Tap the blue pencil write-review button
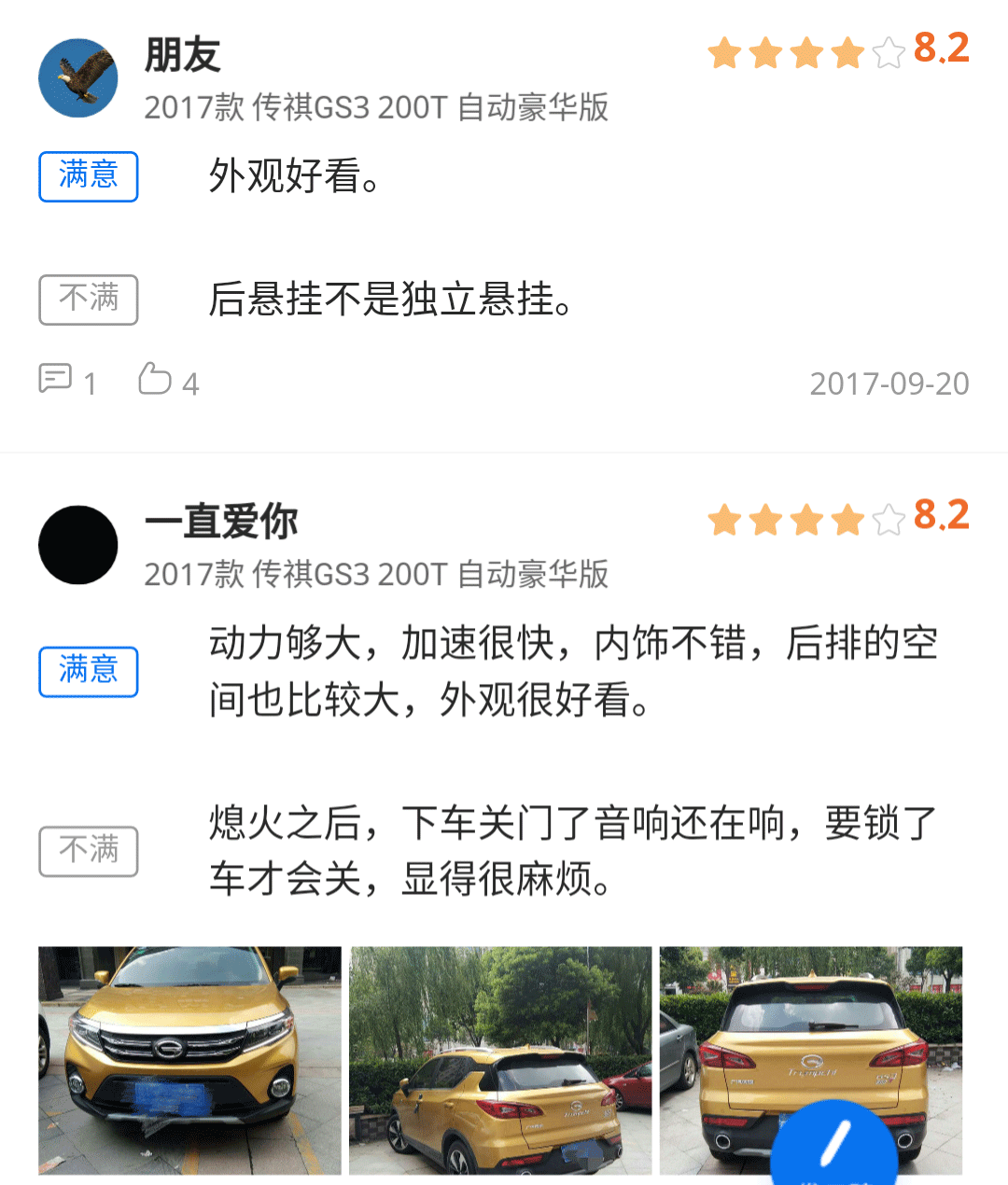The width and height of the screenshot is (1008, 1185). point(834,1144)
